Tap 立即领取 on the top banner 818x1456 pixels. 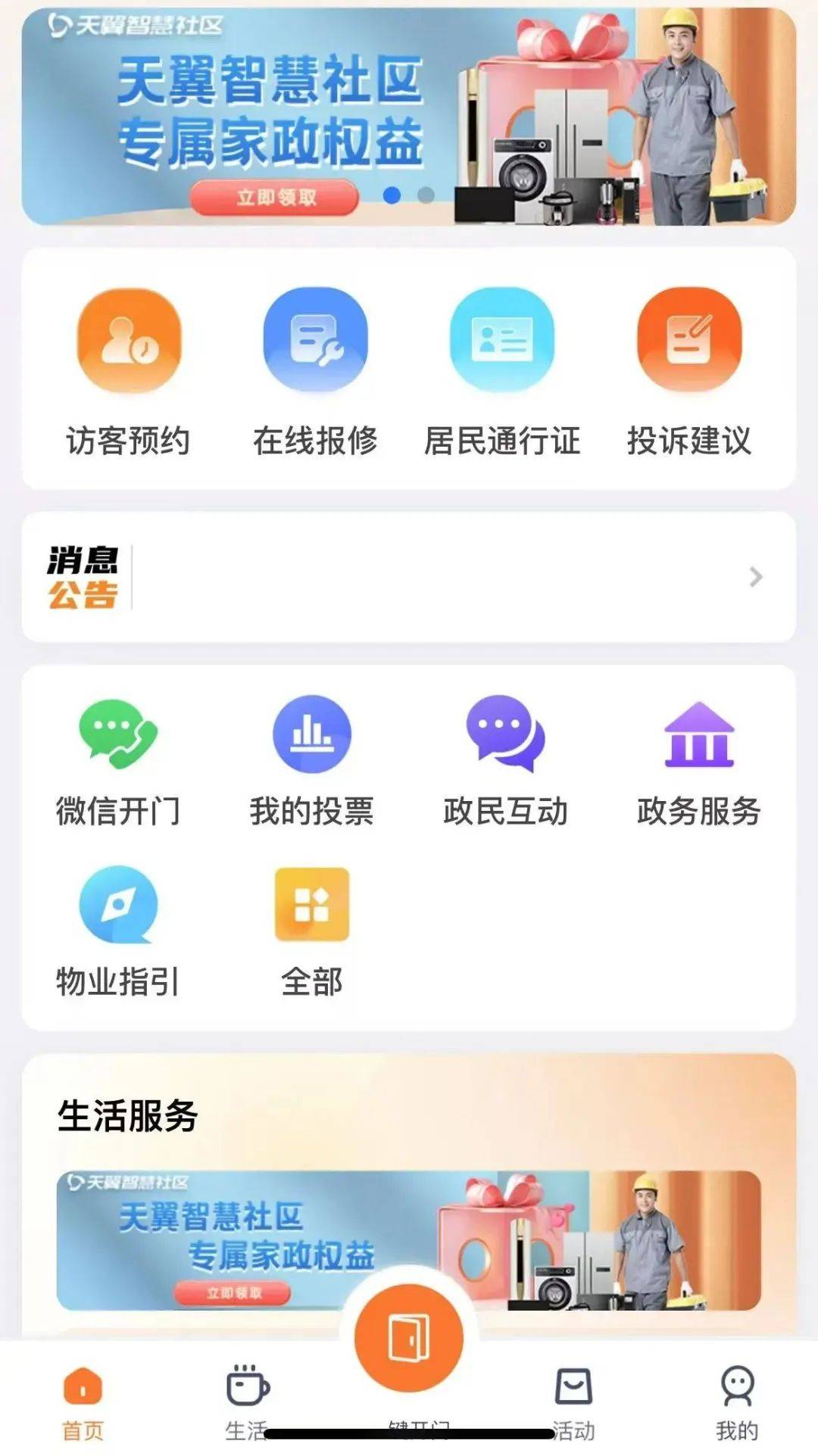coord(274,198)
